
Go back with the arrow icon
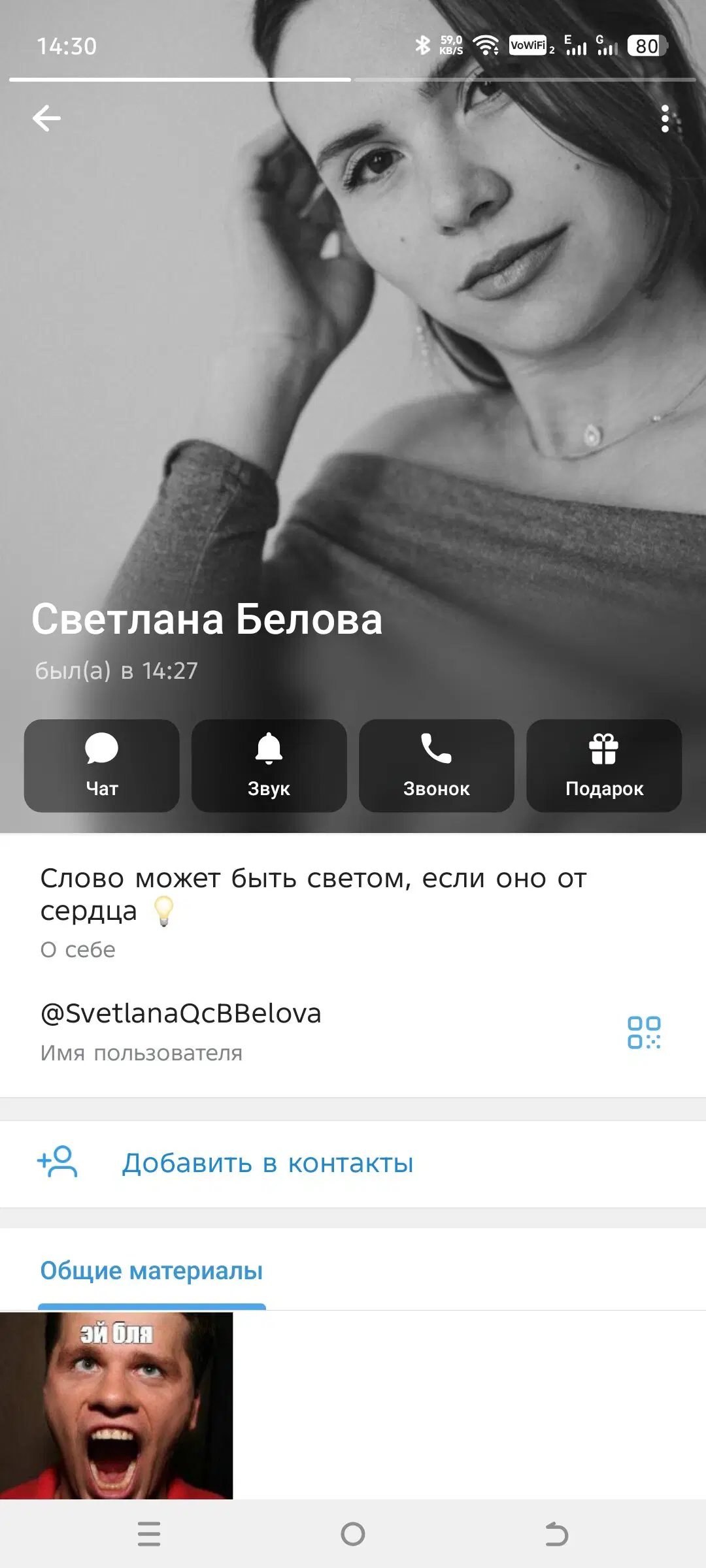(x=46, y=118)
